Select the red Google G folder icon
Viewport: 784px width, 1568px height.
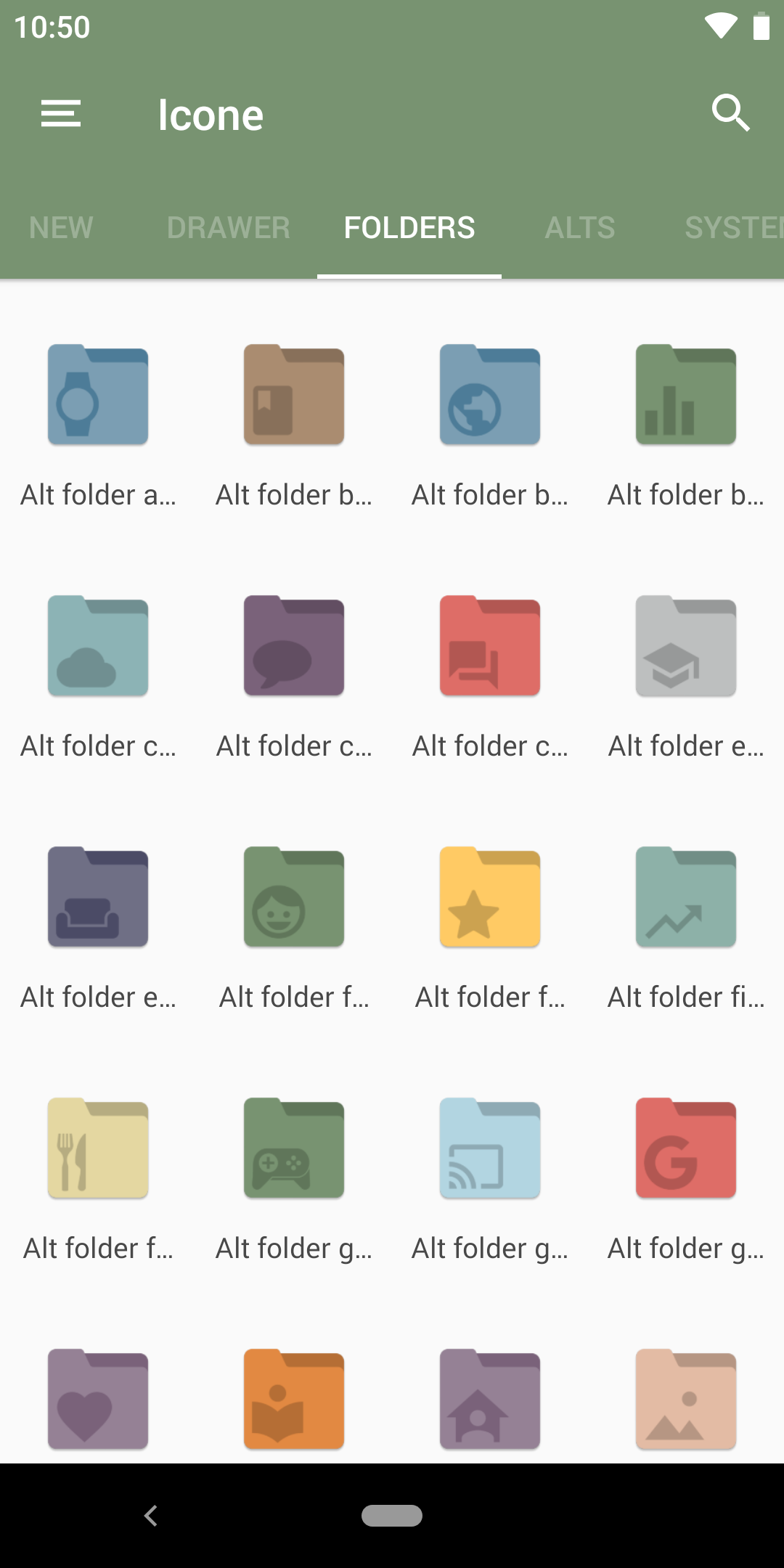686,1148
